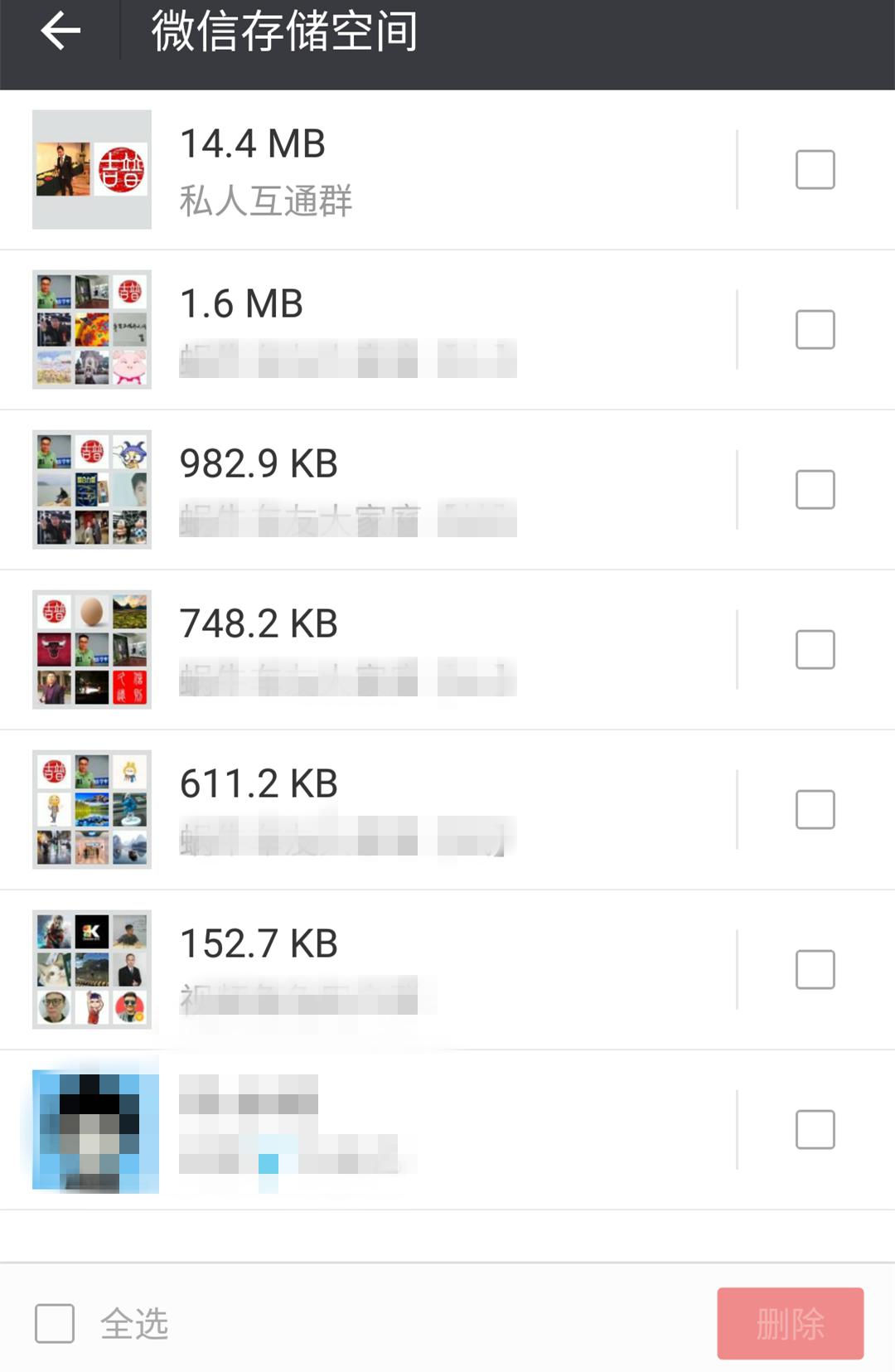
Task: Open the avatar grid next to 748.2 KB
Action: pyautogui.click(x=91, y=648)
